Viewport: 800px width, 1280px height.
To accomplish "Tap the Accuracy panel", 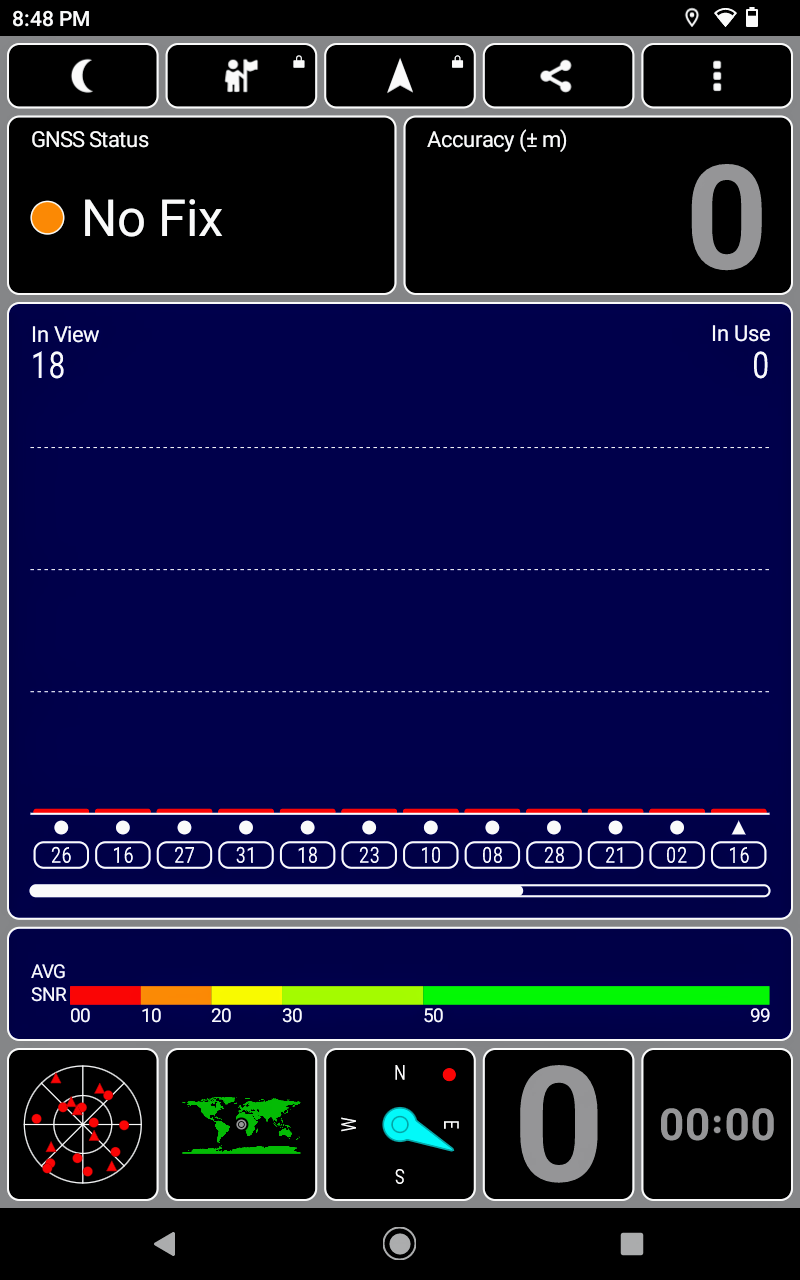I will pos(598,205).
